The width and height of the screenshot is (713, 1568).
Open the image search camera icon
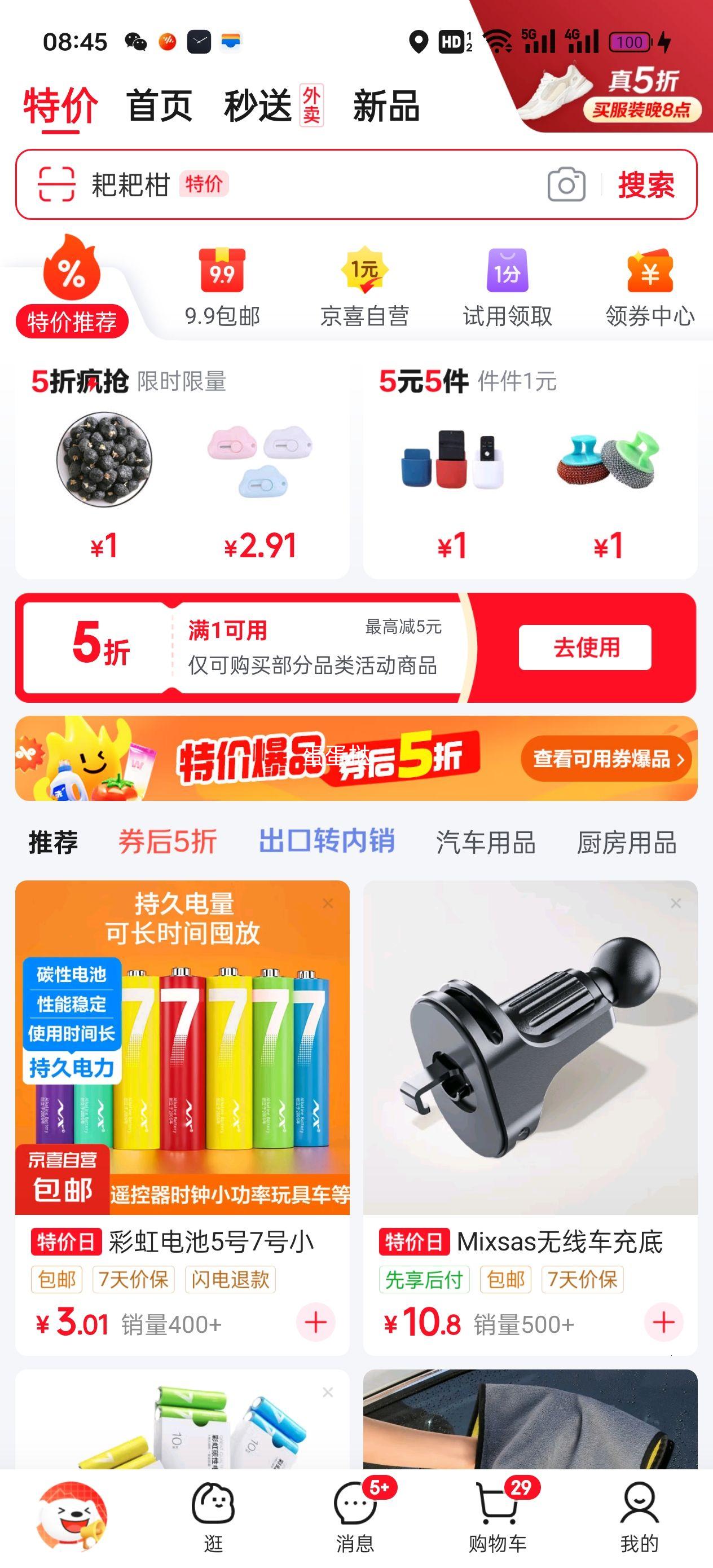(567, 186)
